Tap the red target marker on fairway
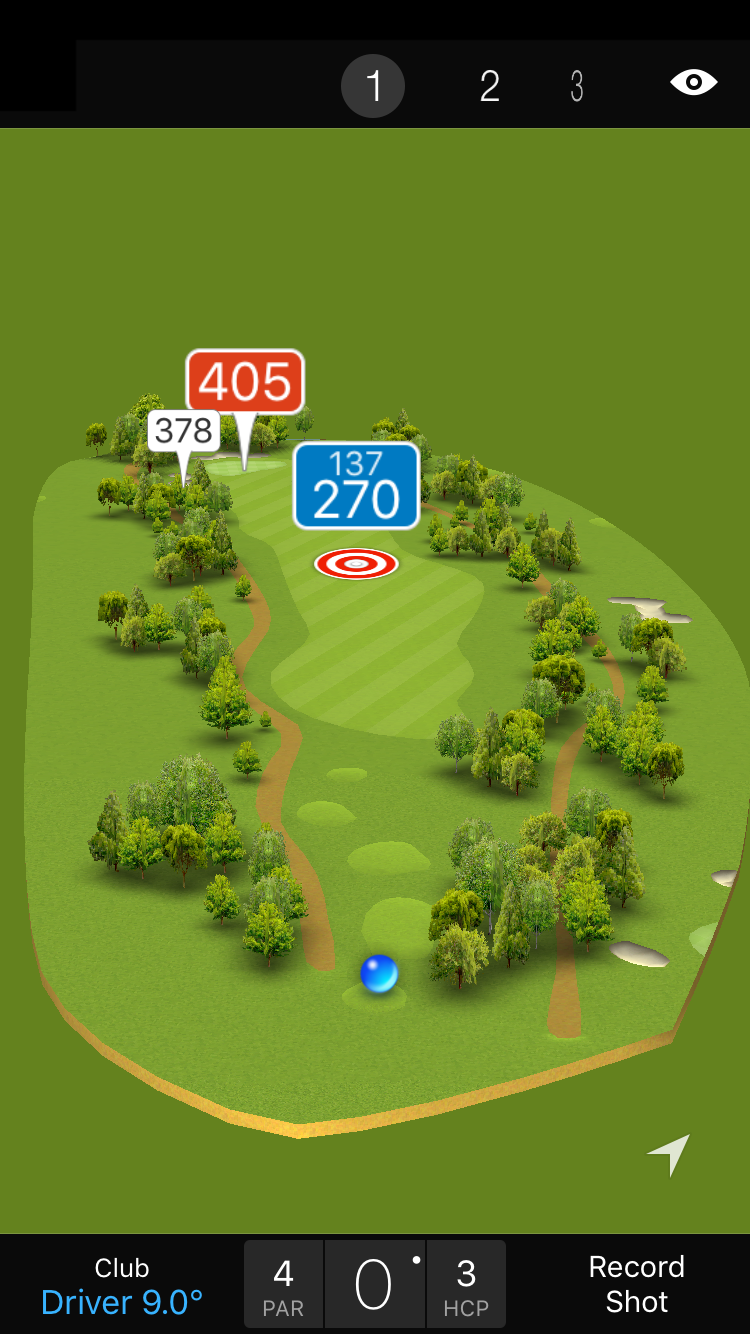This screenshot has height=1334, width=750. tap(356, 564)
